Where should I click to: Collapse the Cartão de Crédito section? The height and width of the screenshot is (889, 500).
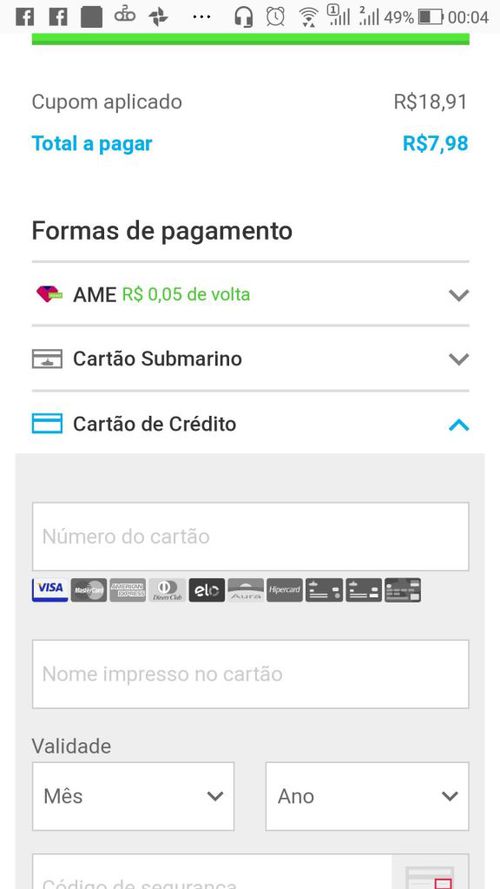tap(250, 424)
